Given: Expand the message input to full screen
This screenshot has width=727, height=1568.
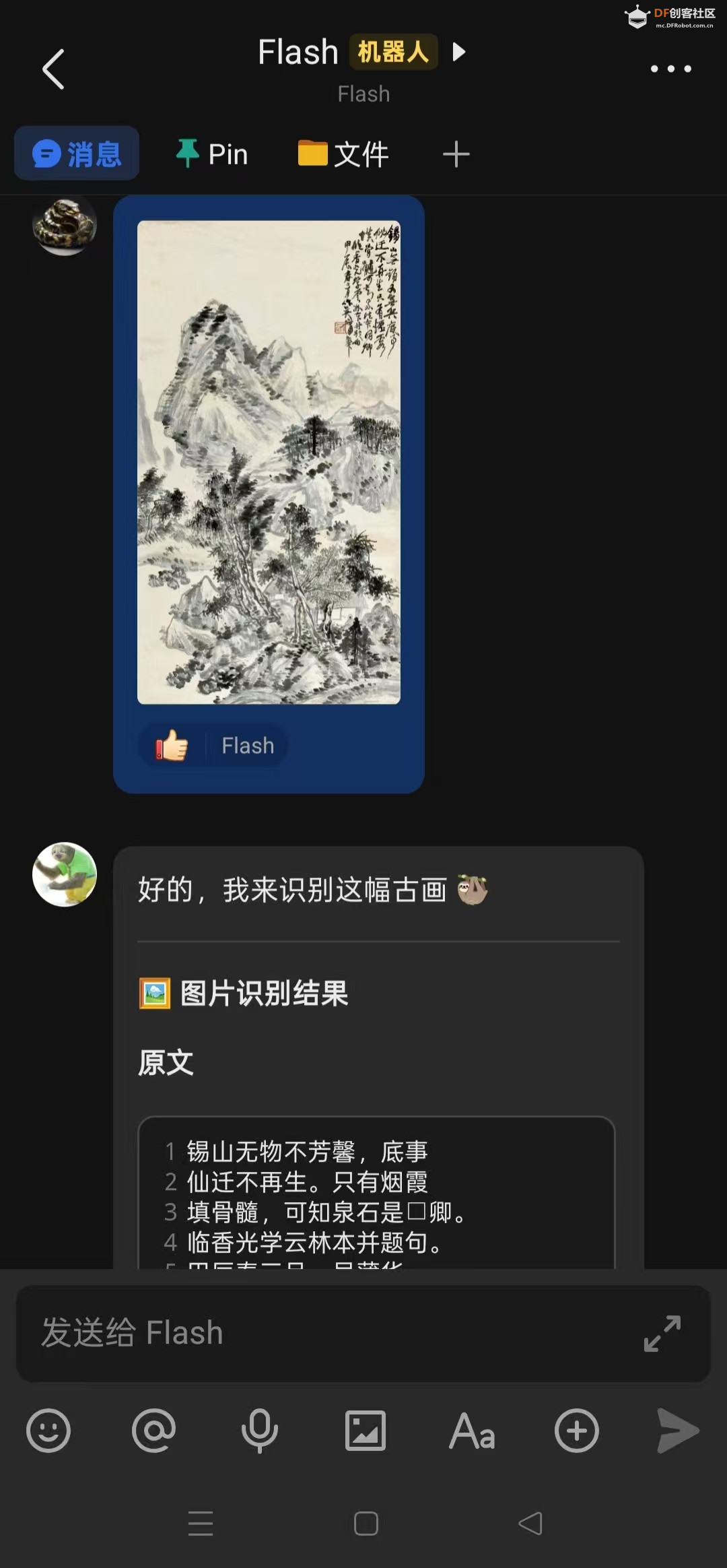Looking at the screenshot, I should tap(662, 1333).
